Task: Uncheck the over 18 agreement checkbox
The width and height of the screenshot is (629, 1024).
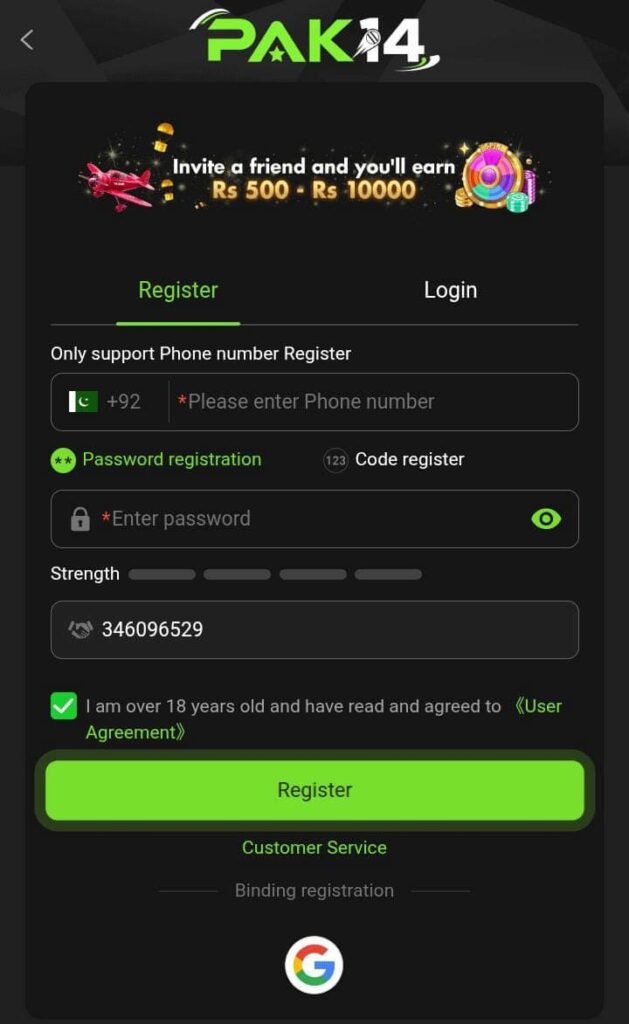Action: pos(64,706)
